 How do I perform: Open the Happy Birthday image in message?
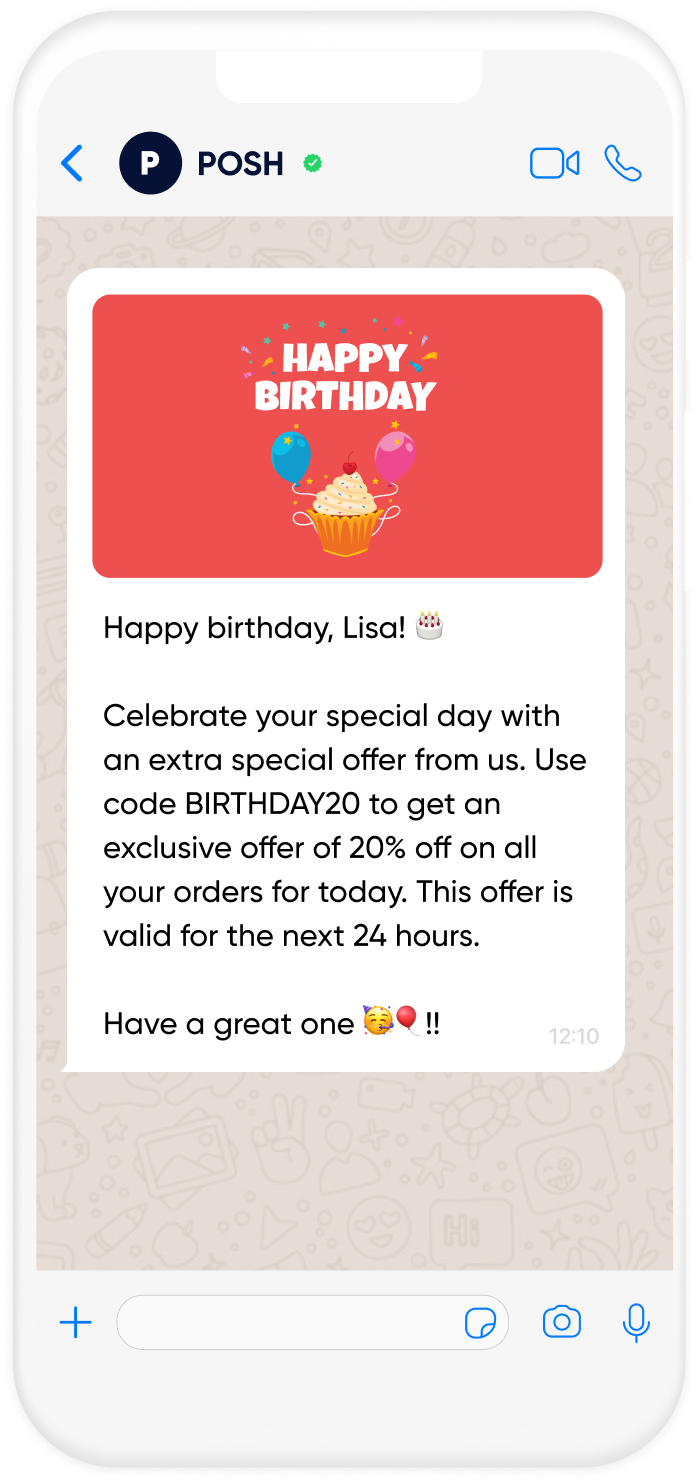[347, 436]
